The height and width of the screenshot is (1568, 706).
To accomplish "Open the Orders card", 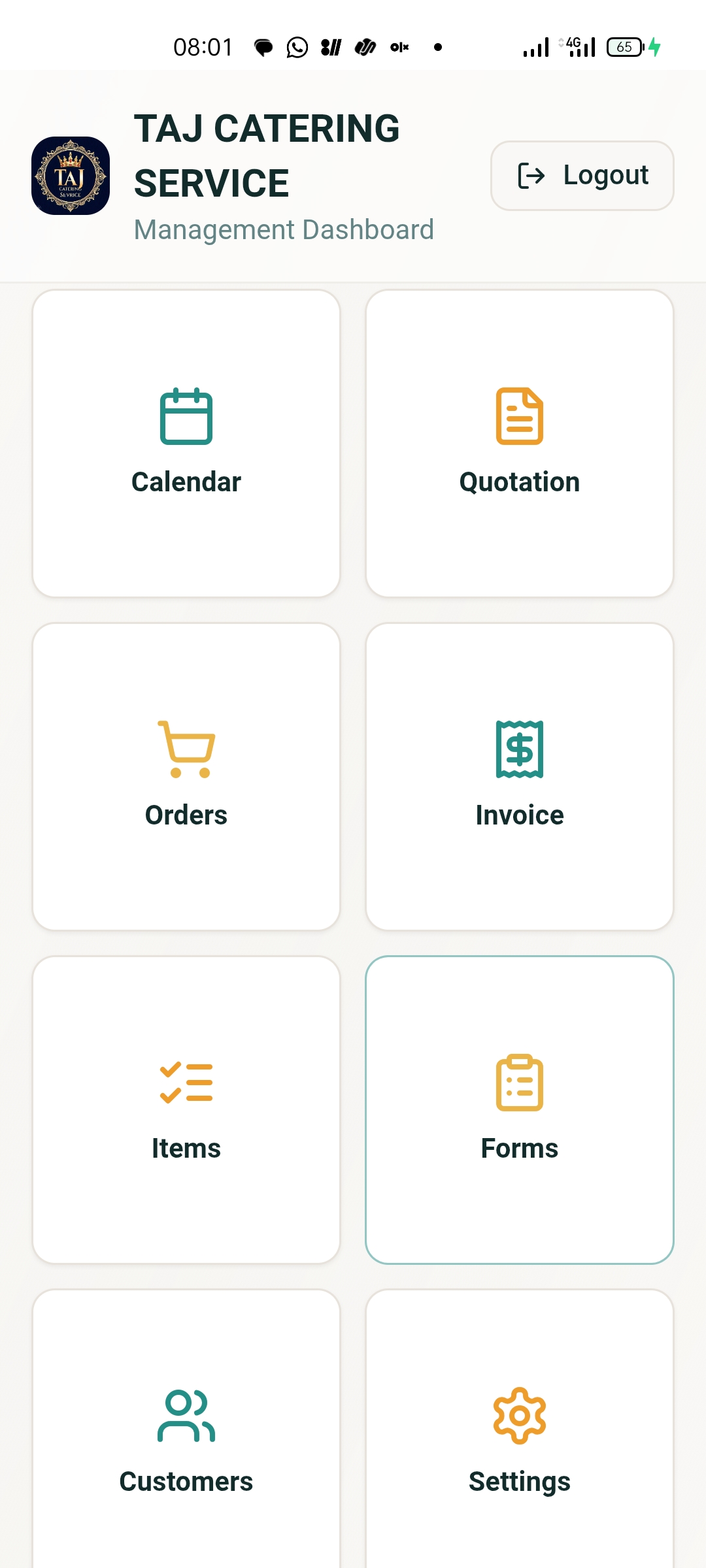I will click(x=186, y=776).
